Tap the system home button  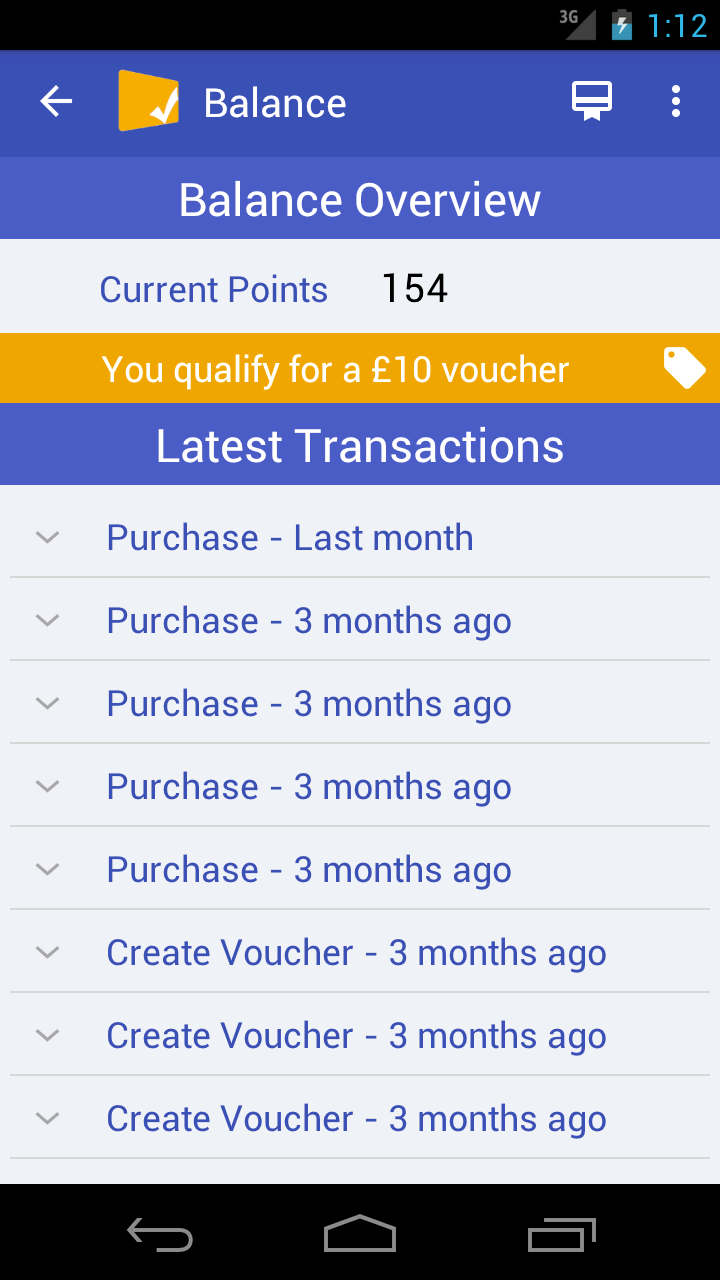click(360, 1233)
